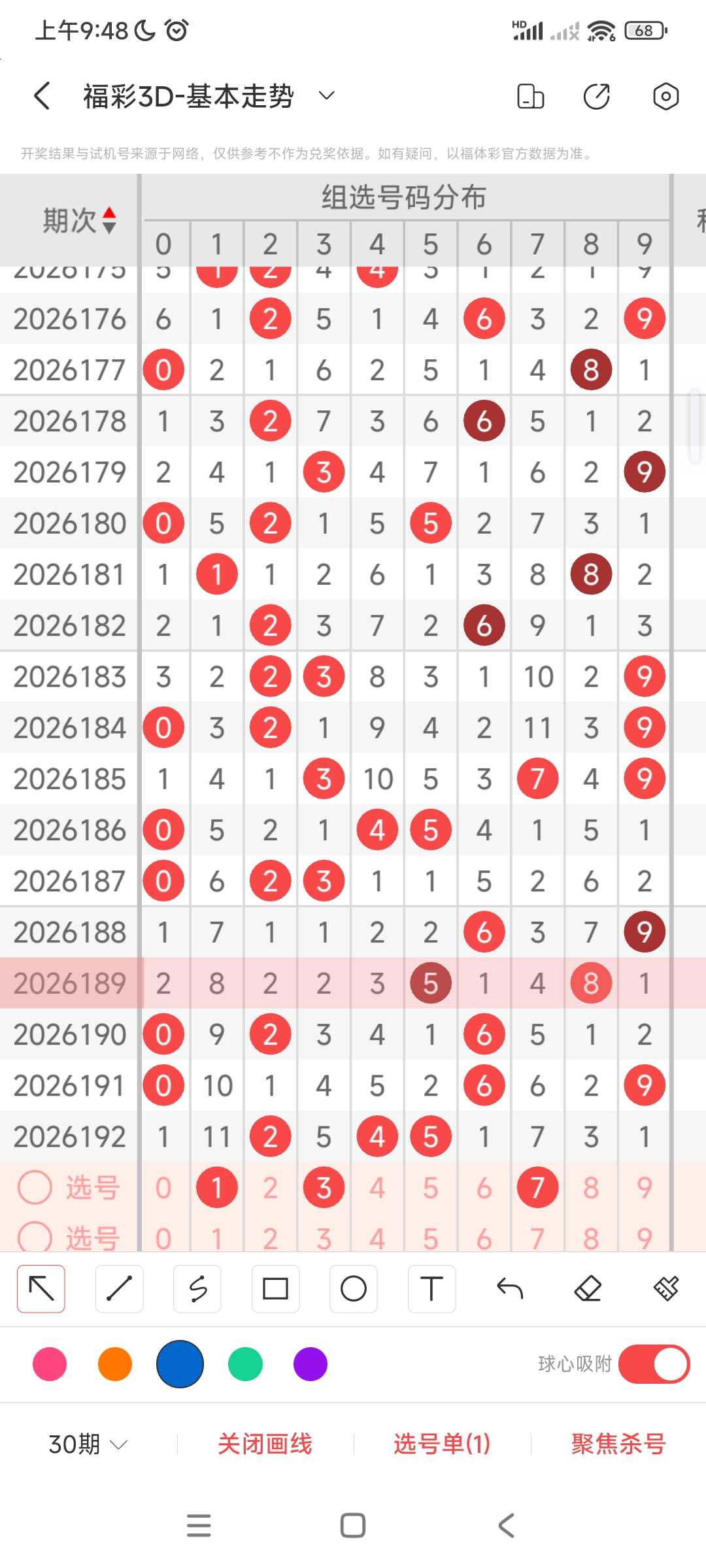Select the arrow drawing tool

point(41,1288)
